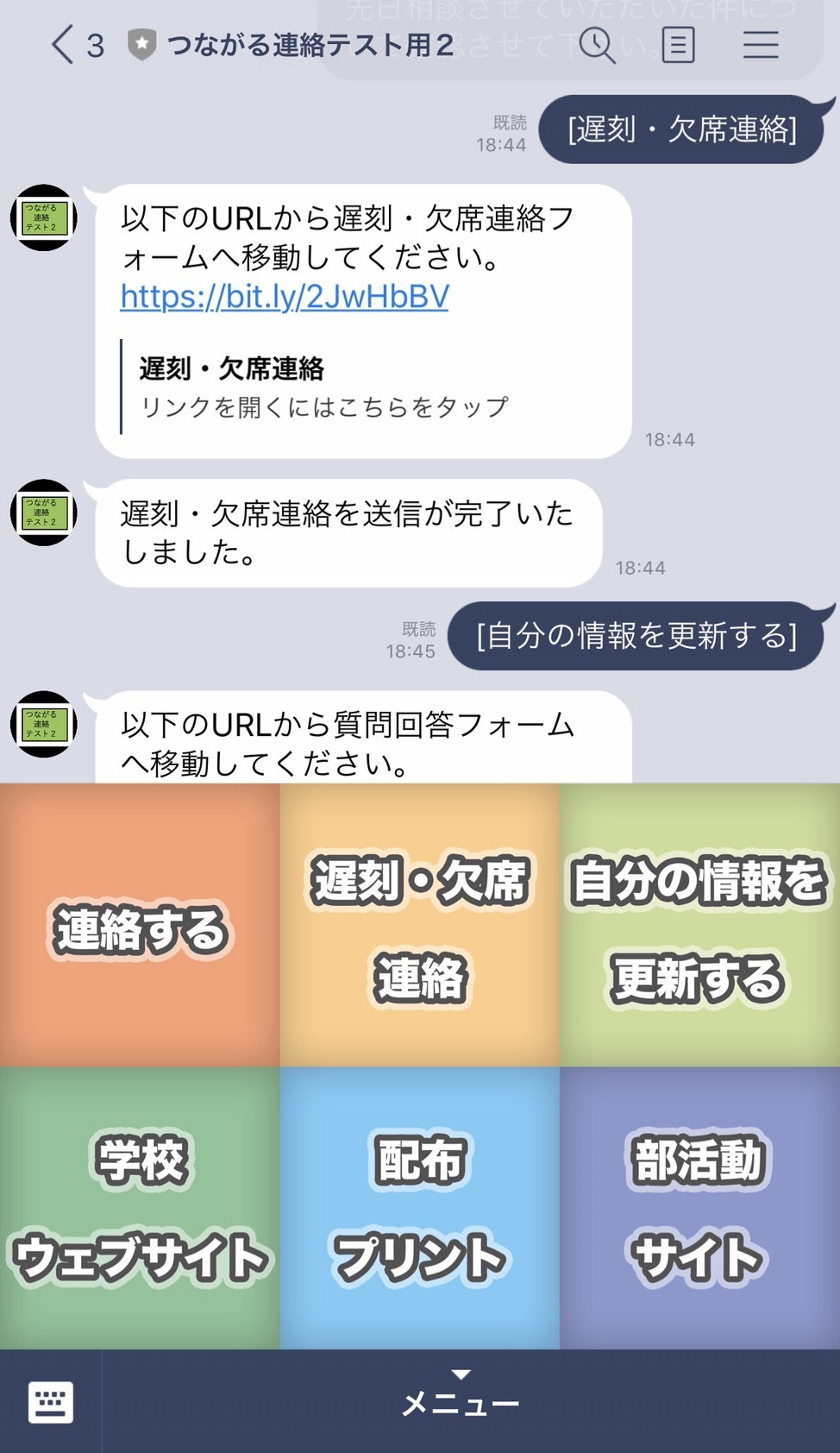This screenshot has height=1453, width=840.
Task: Tap the メニュー bar label
Action: pyautogui.click(x=463, y=1405)
